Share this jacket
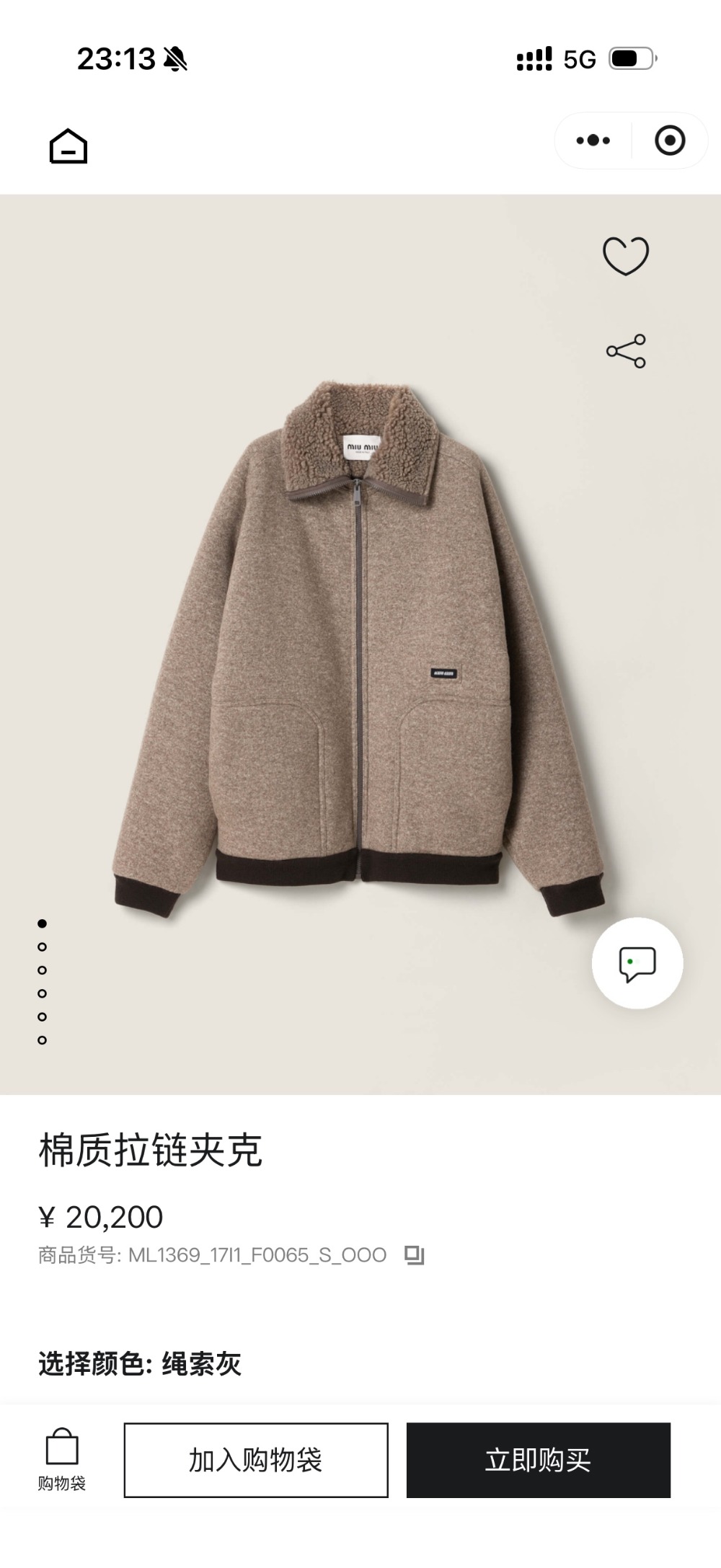The height and width of the screenshot is (1568, 721). pyautogui.click(x=625, y=351)
